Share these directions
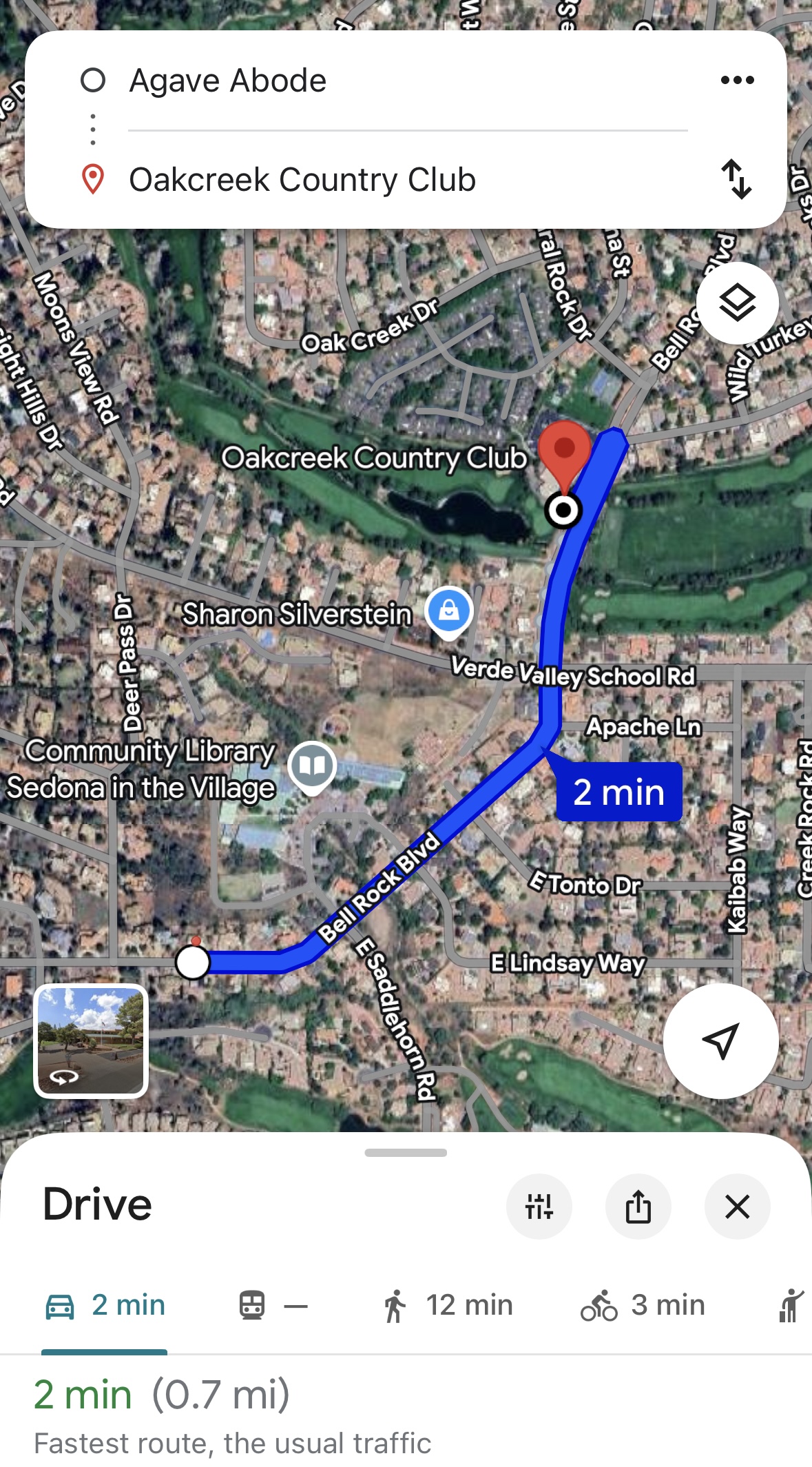 (x=638, y=1207)
